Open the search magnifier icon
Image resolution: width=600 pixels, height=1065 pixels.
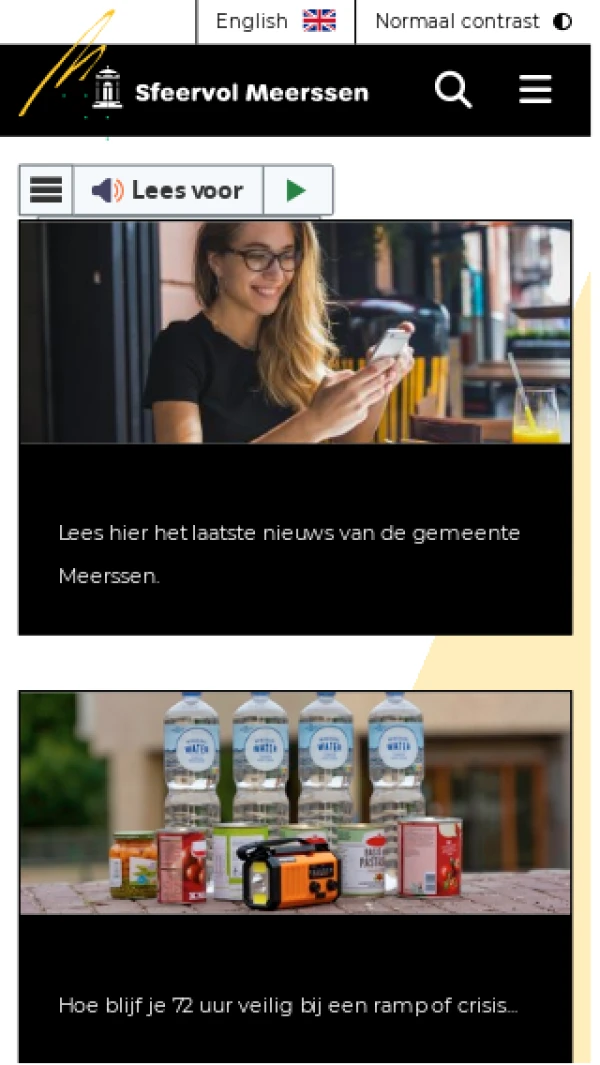point(453,91)
